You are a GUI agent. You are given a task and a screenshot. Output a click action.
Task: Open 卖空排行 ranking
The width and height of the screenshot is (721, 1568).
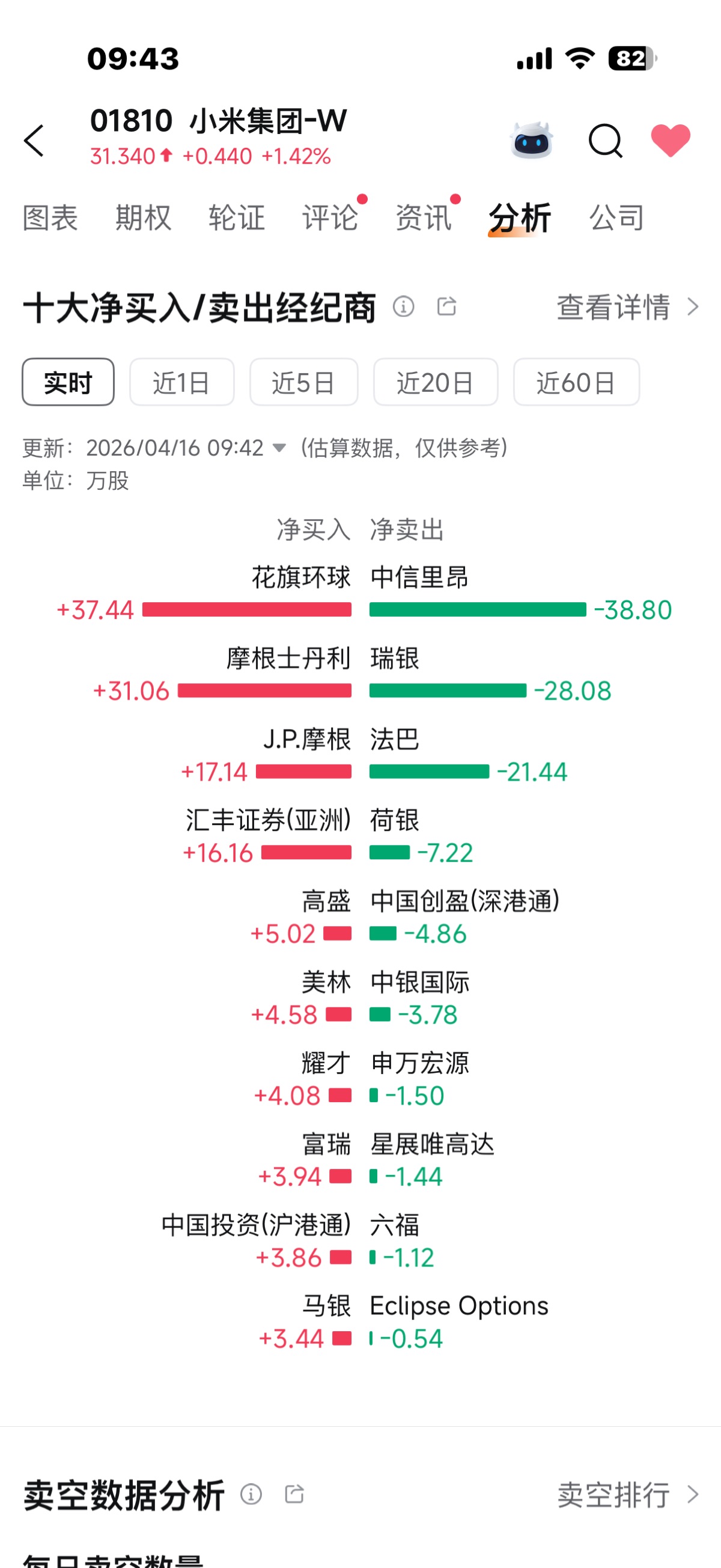tap(627, 1494)
